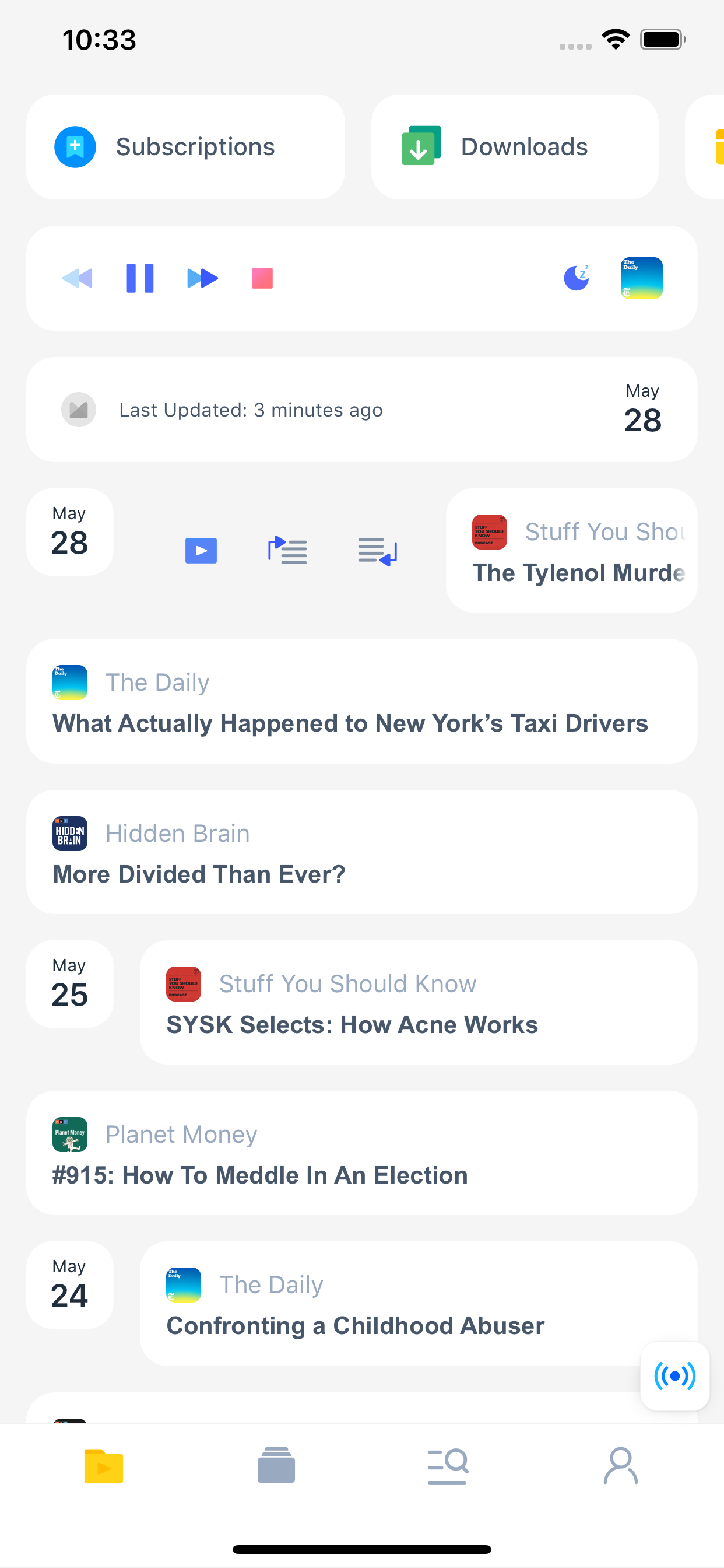
Task: Open Hidden Brain More Divided Than Ever
Action: [x=361, y=852]
